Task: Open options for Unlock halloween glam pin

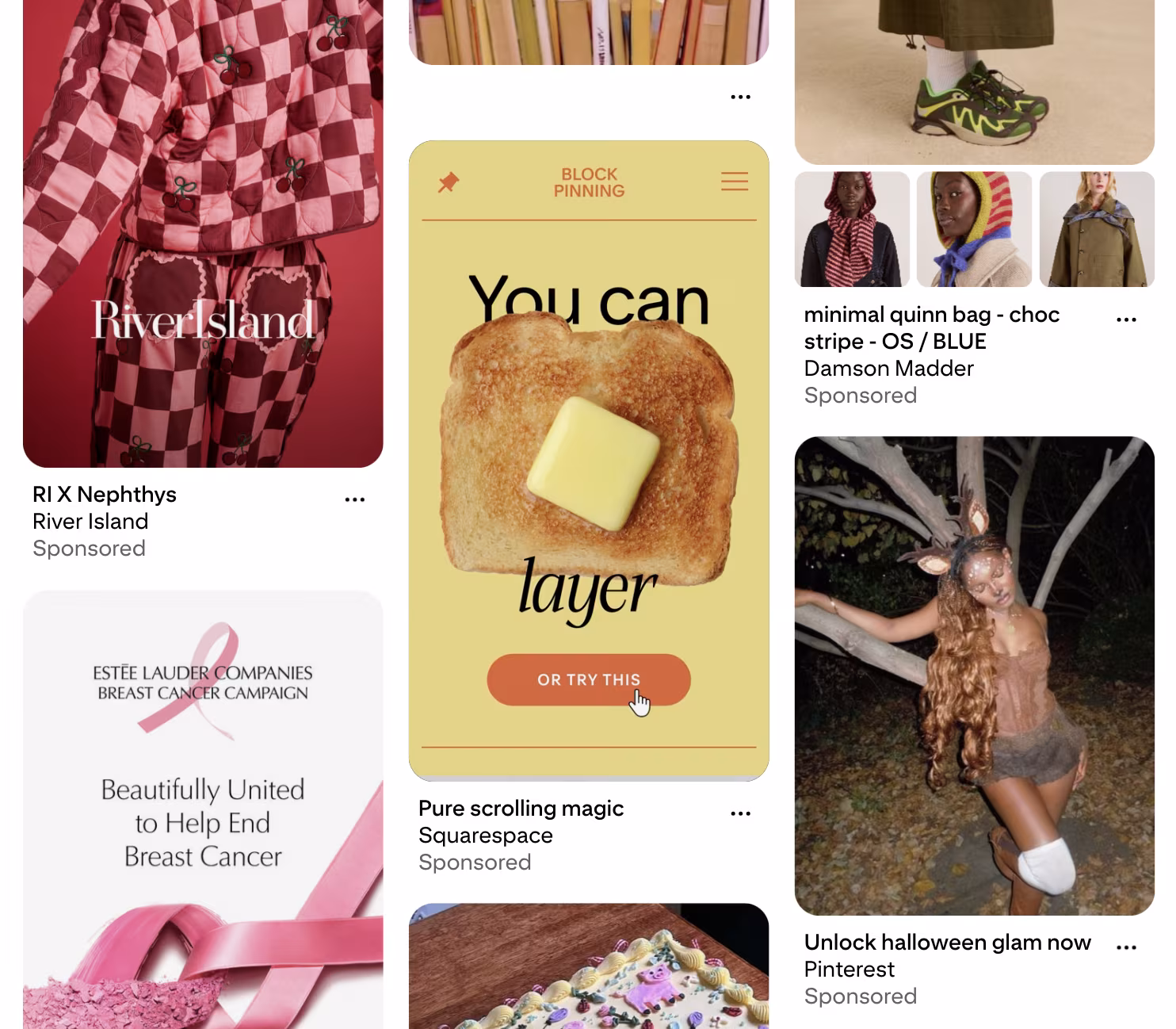Action: click(x=1126, y=947)
